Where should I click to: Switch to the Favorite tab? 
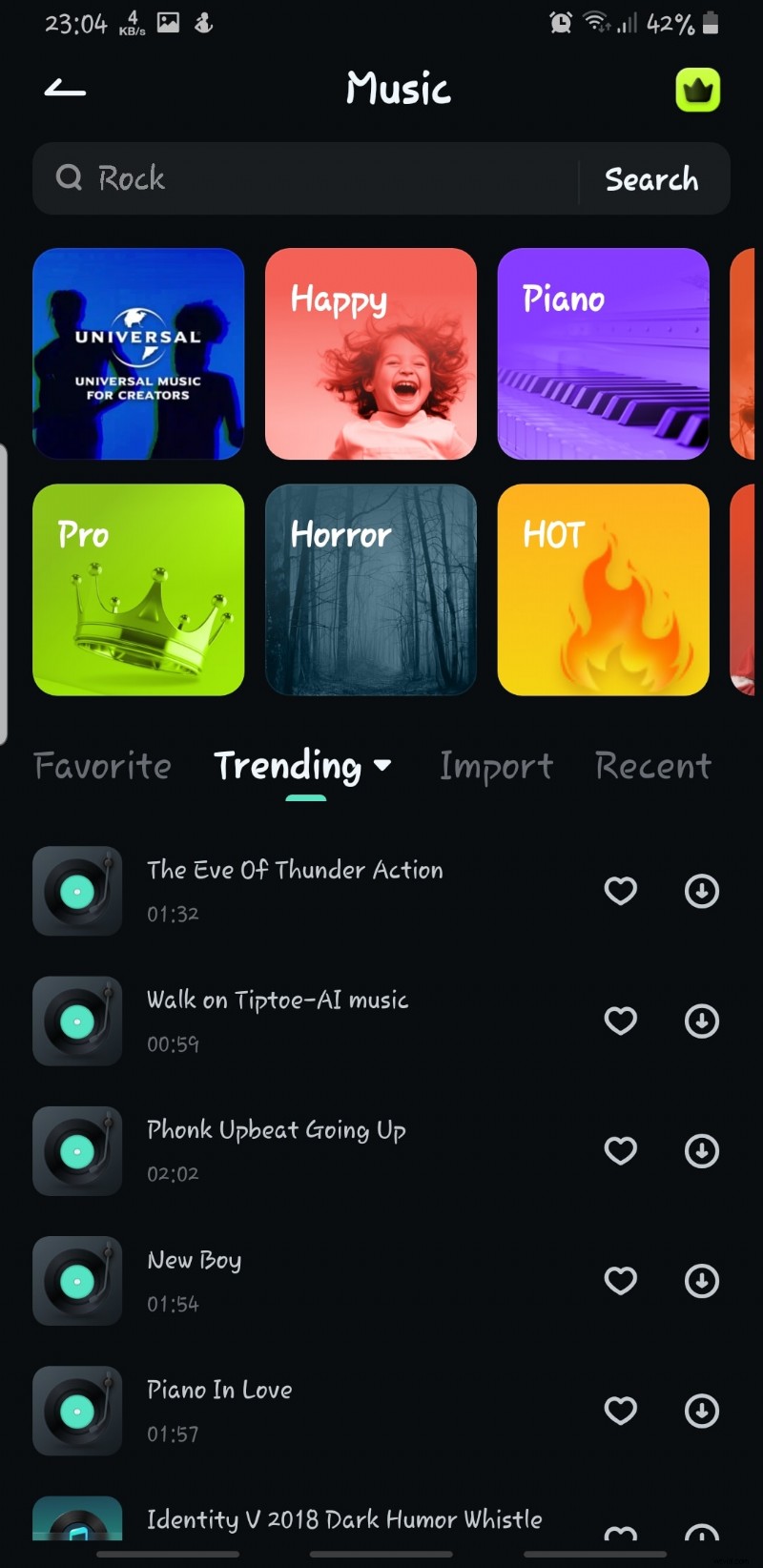(x=103, y=766)
